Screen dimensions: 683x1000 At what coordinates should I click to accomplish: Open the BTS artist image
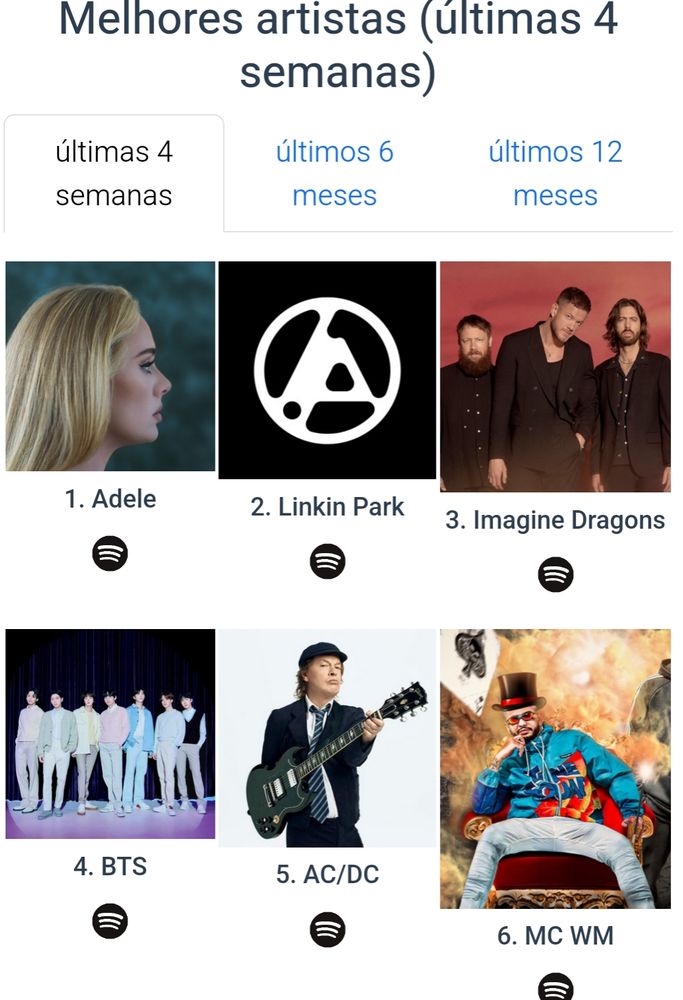click(110, 733)
